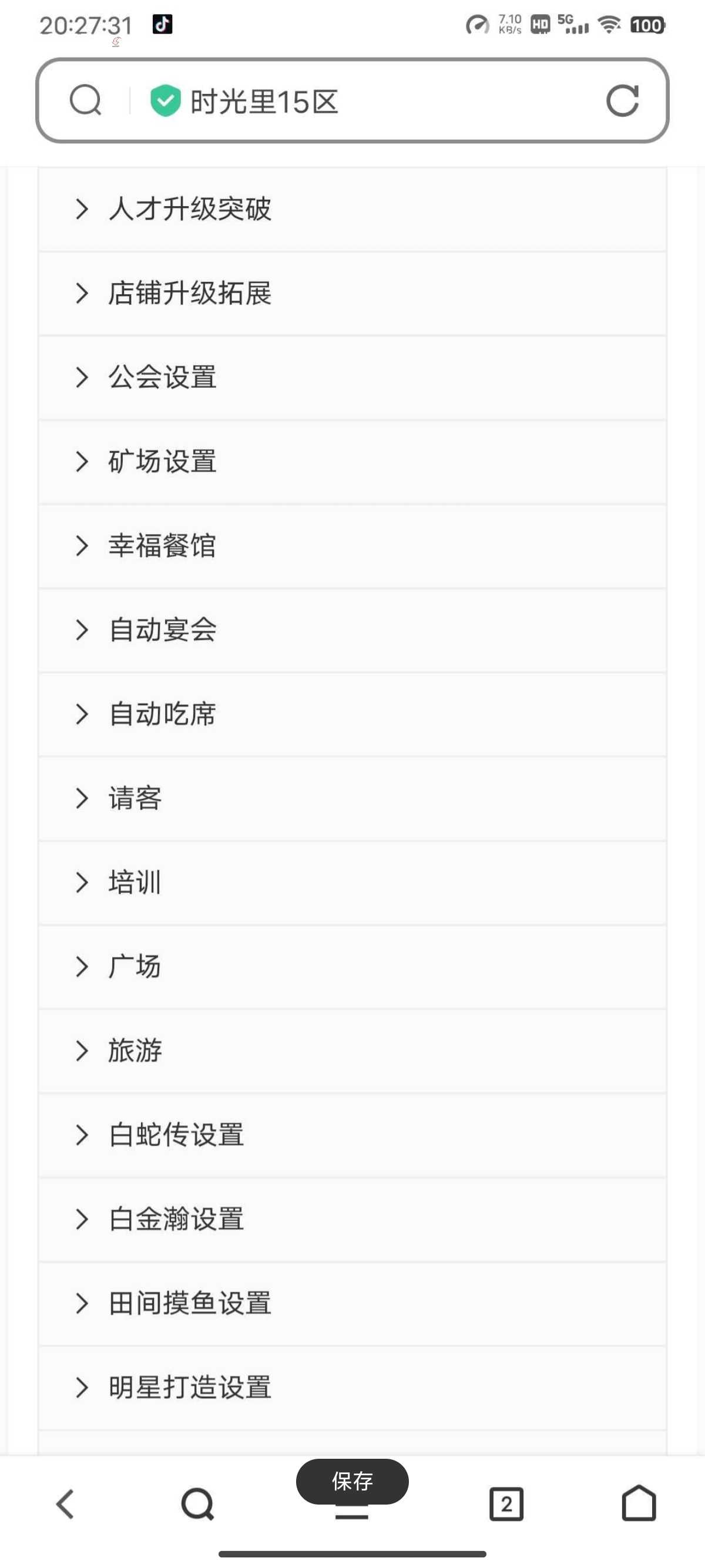Expand 自动吃席 options
This screenshot has width=705, height=1568.
(352, 714)
